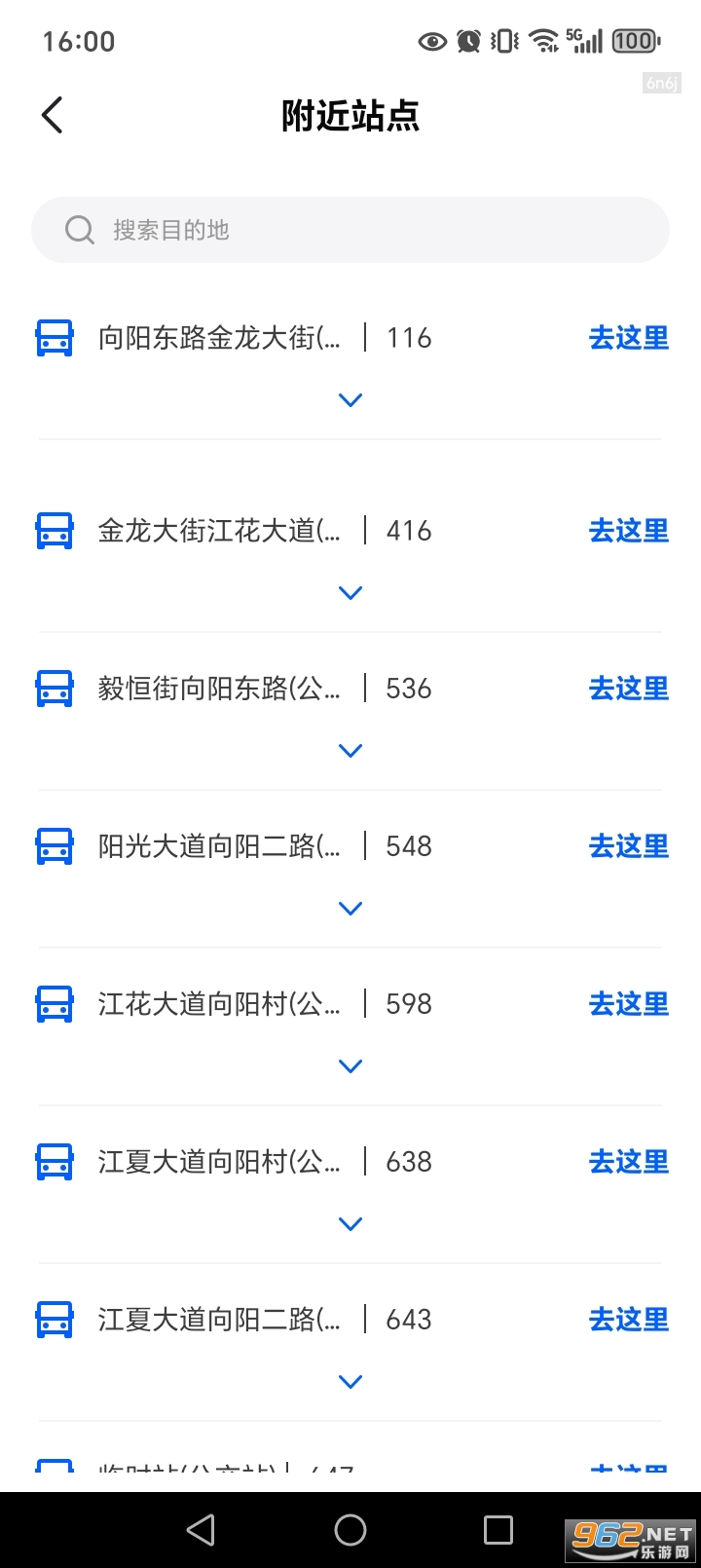Tap the bus icon beside 向阳东路金龙大街 stop
The image size is (701, 1568).
pos(54,337)
